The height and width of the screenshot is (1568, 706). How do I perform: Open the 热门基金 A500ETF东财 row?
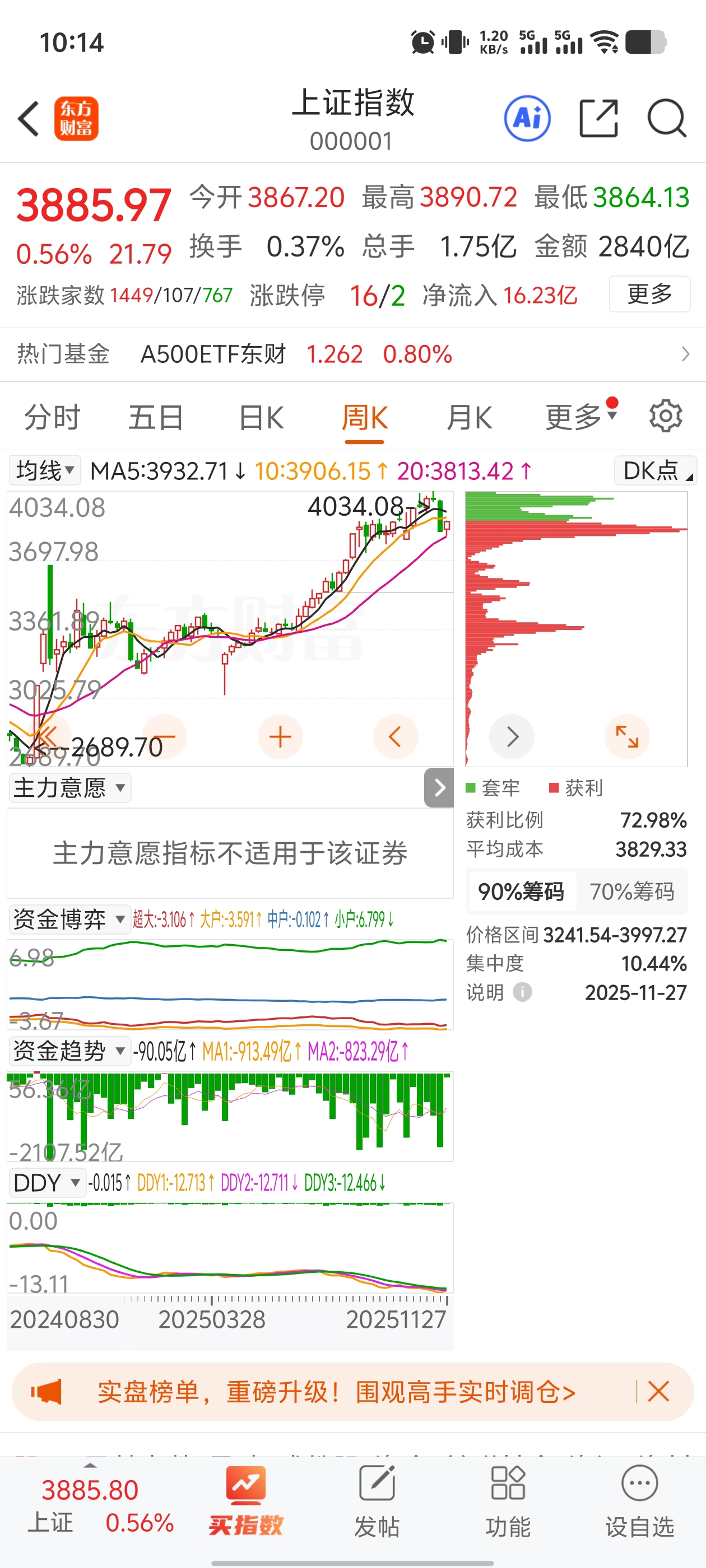coord(352,354)
